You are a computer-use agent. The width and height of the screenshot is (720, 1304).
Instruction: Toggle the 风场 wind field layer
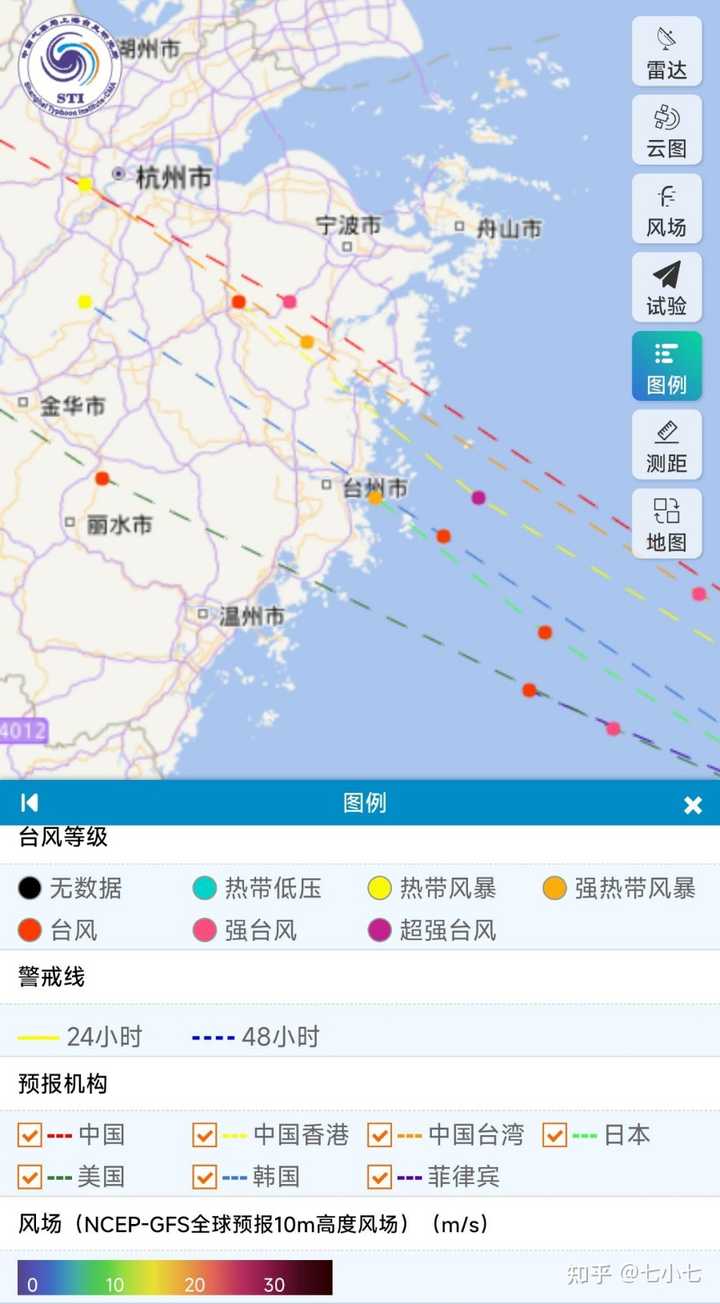coord(666,209)
